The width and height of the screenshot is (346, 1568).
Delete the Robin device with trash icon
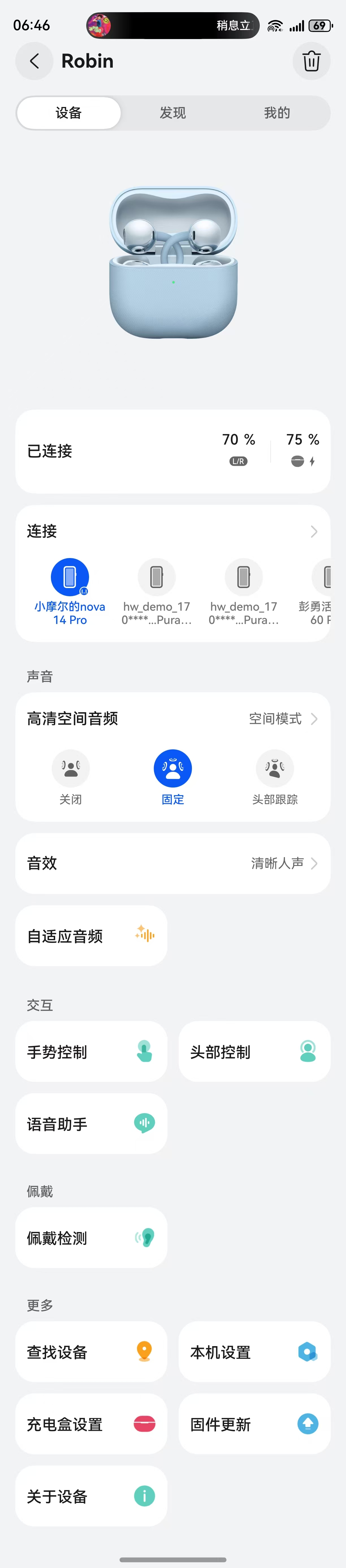click(311, 61)
